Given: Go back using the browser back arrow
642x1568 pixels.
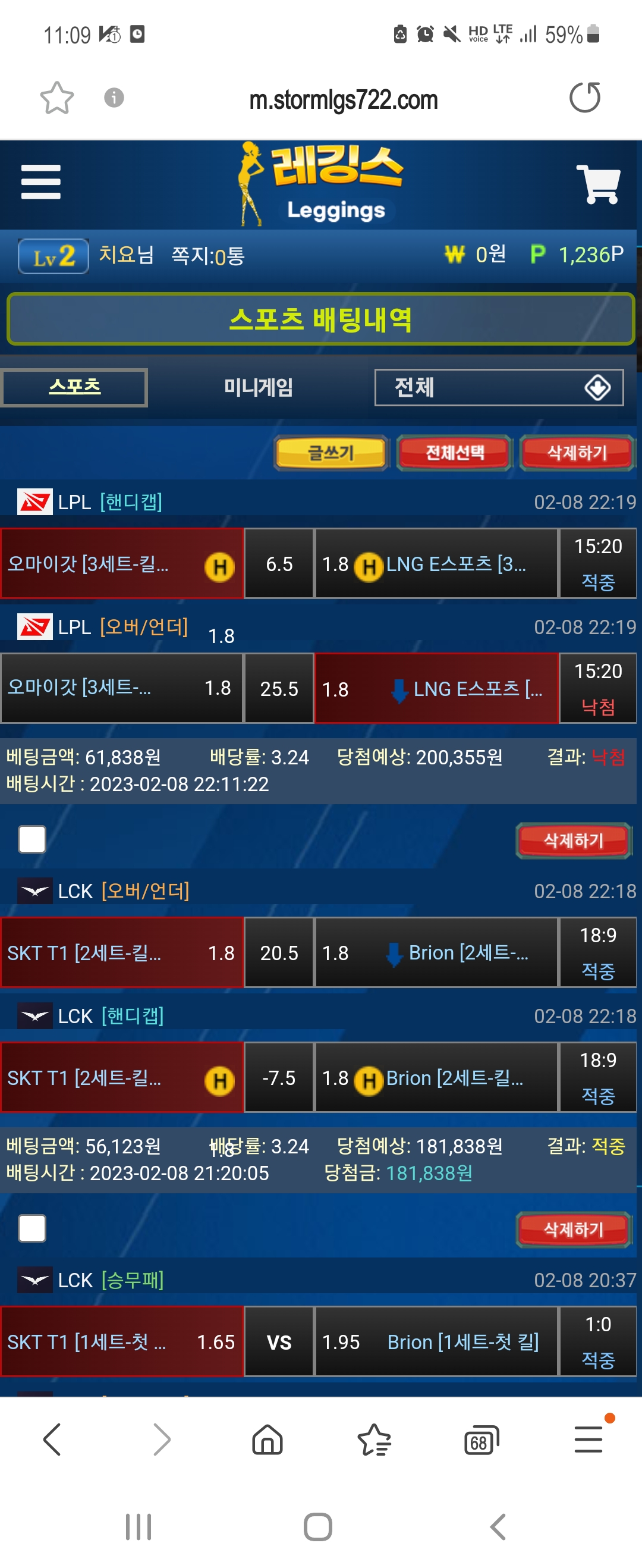Looking at the screenshot, I should click(x=52, y=1440).
